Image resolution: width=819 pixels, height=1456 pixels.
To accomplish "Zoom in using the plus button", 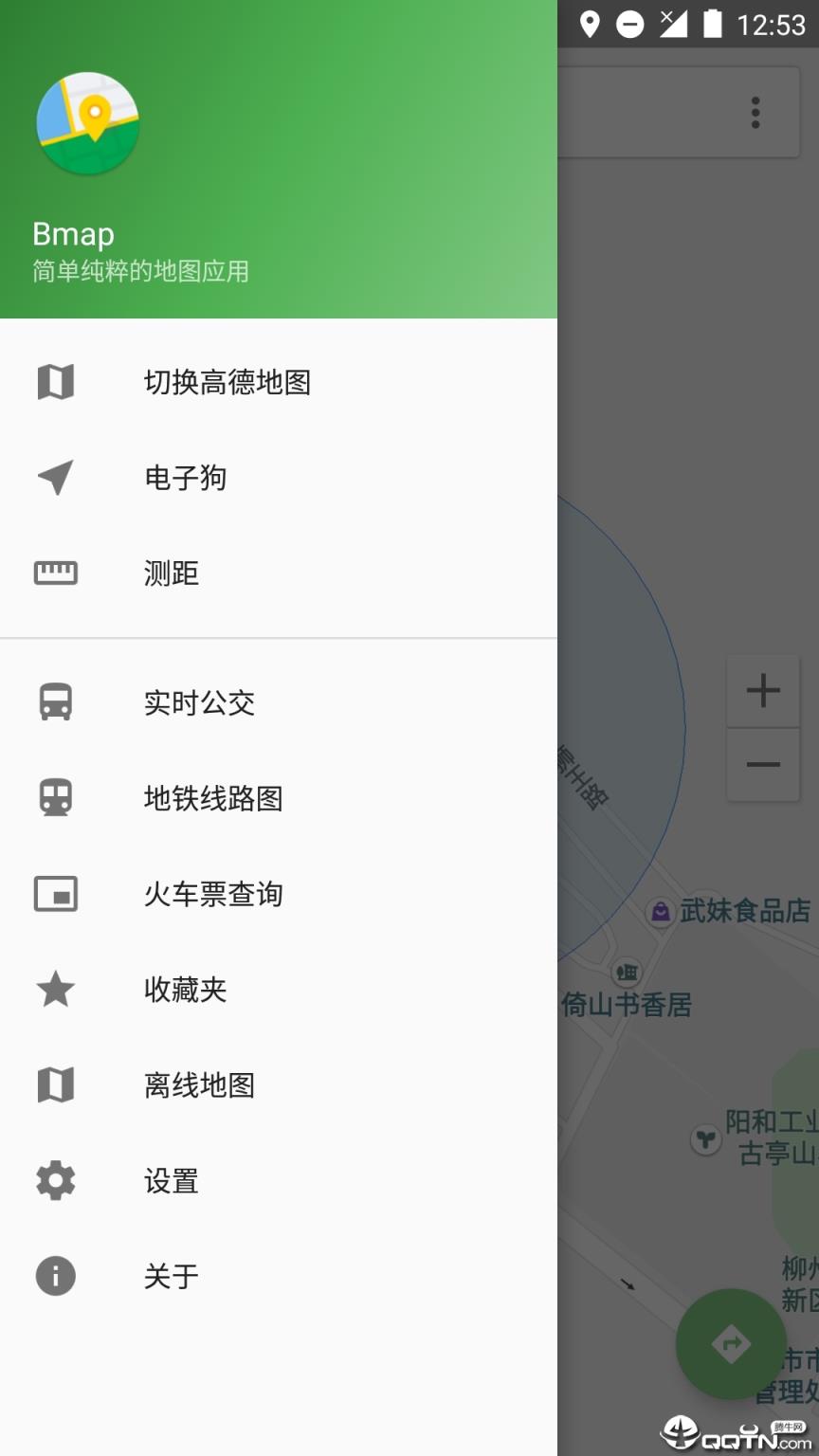I will coord(763,689).
